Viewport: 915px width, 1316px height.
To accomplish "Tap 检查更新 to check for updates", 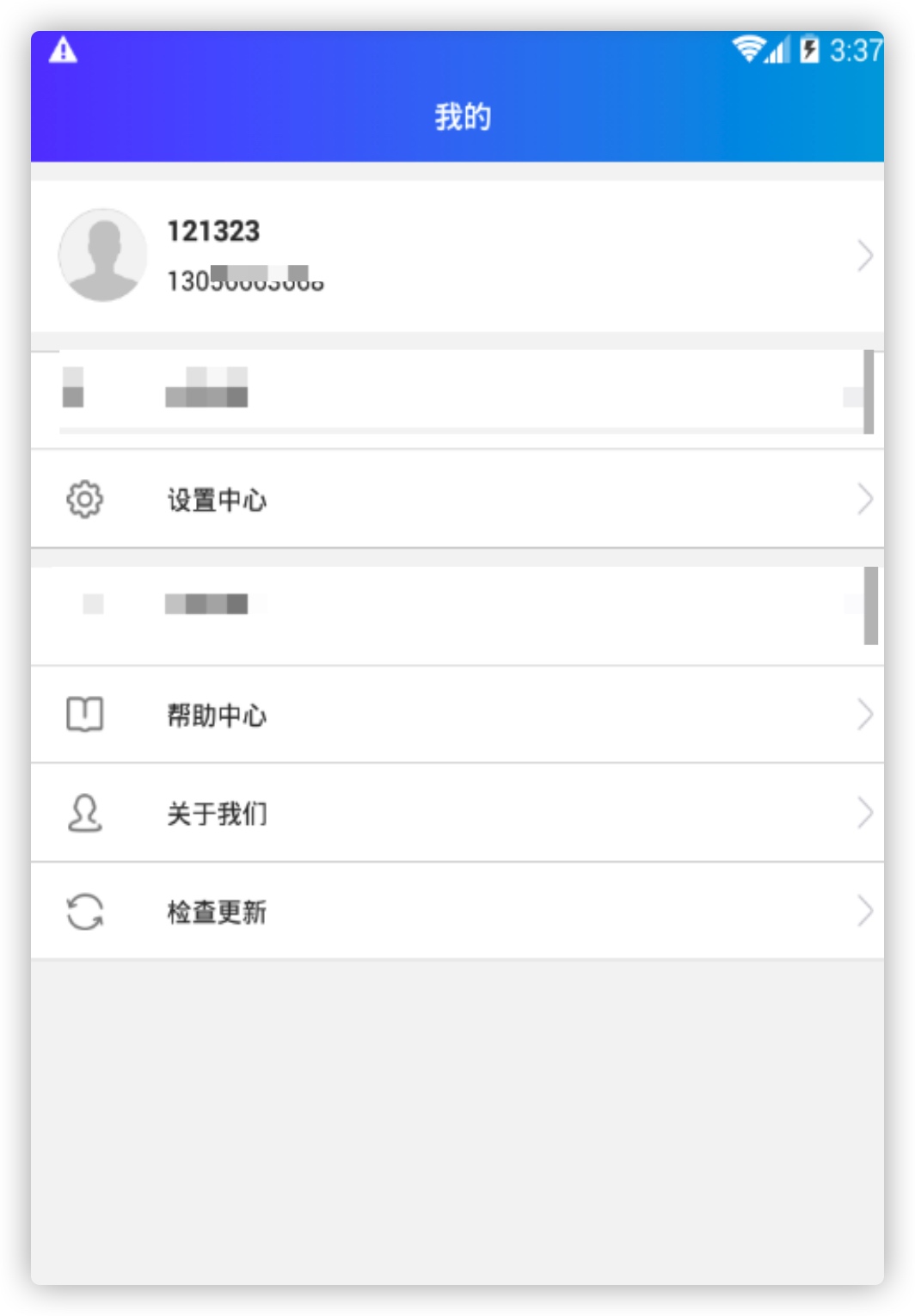I will 456,911.
